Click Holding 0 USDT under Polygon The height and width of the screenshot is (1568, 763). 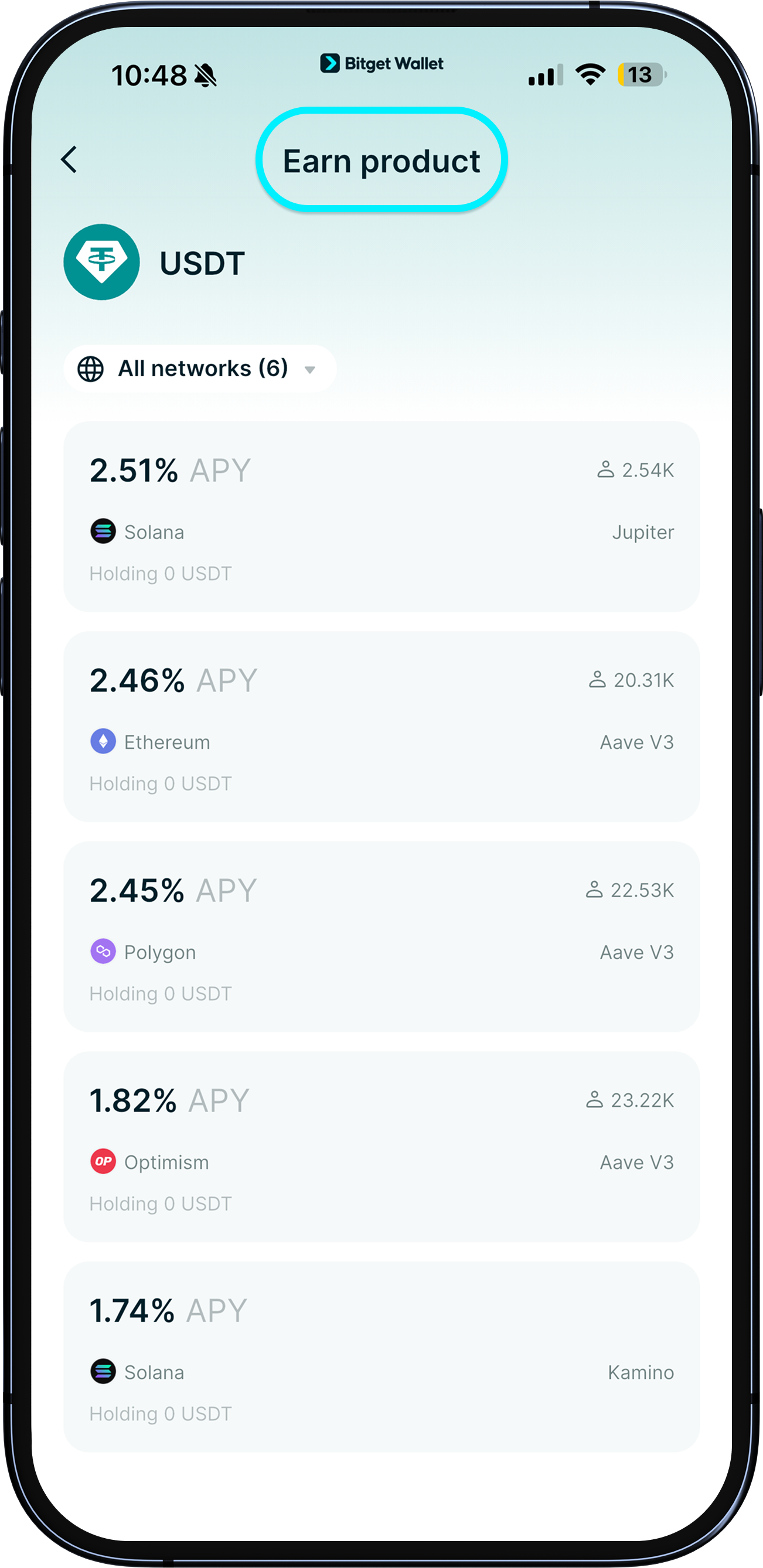coord(160,993)
